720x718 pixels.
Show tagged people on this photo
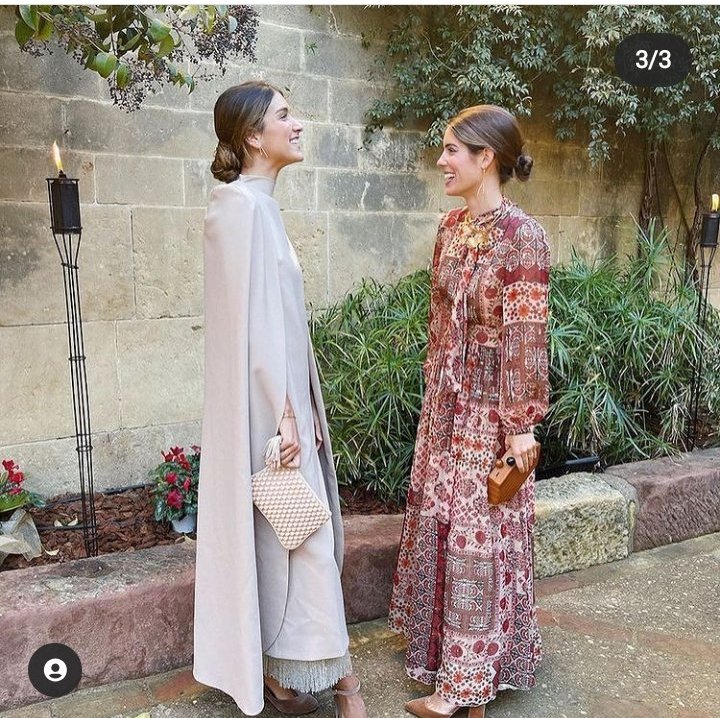pyautogui.click(x=54, y=670)
